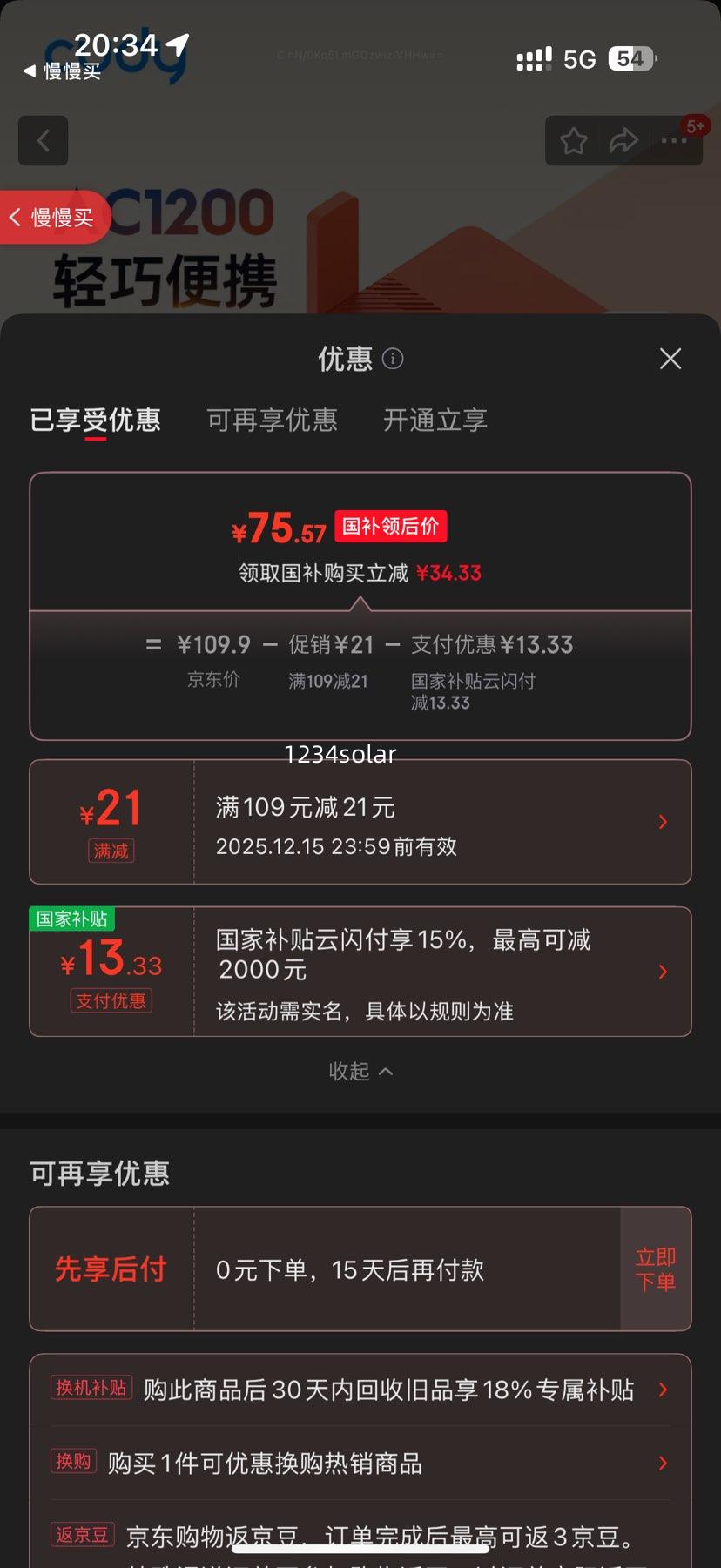
Task: Open the share icon on the product page
Action: tap(623, 140)
